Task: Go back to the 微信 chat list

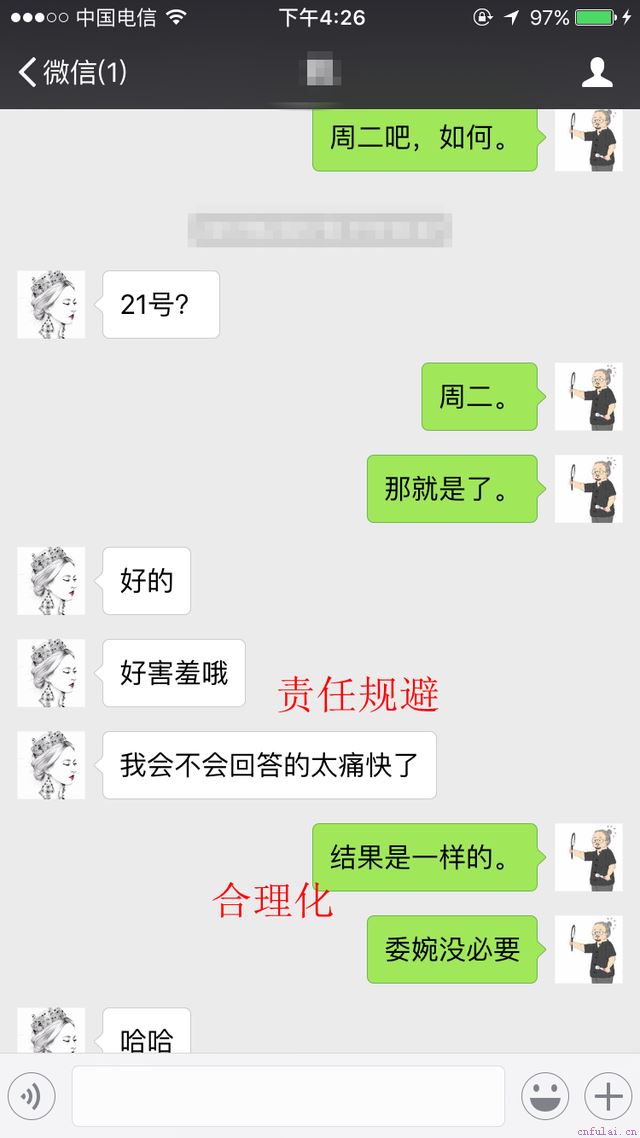Action: pyautogui.click(x=72, y=72)
